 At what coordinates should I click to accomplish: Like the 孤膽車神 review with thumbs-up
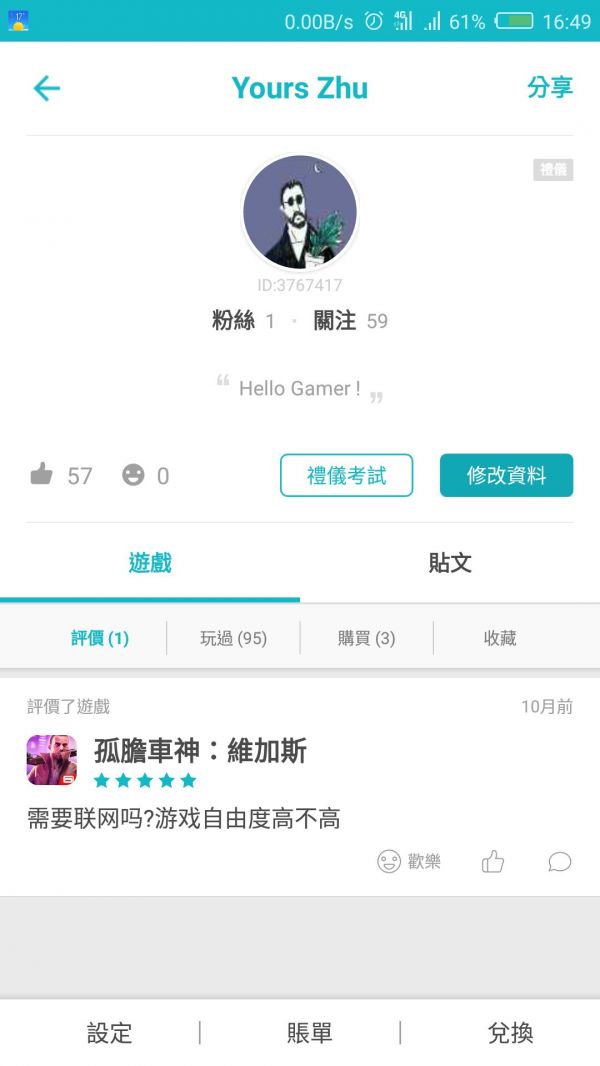point(493,861)
